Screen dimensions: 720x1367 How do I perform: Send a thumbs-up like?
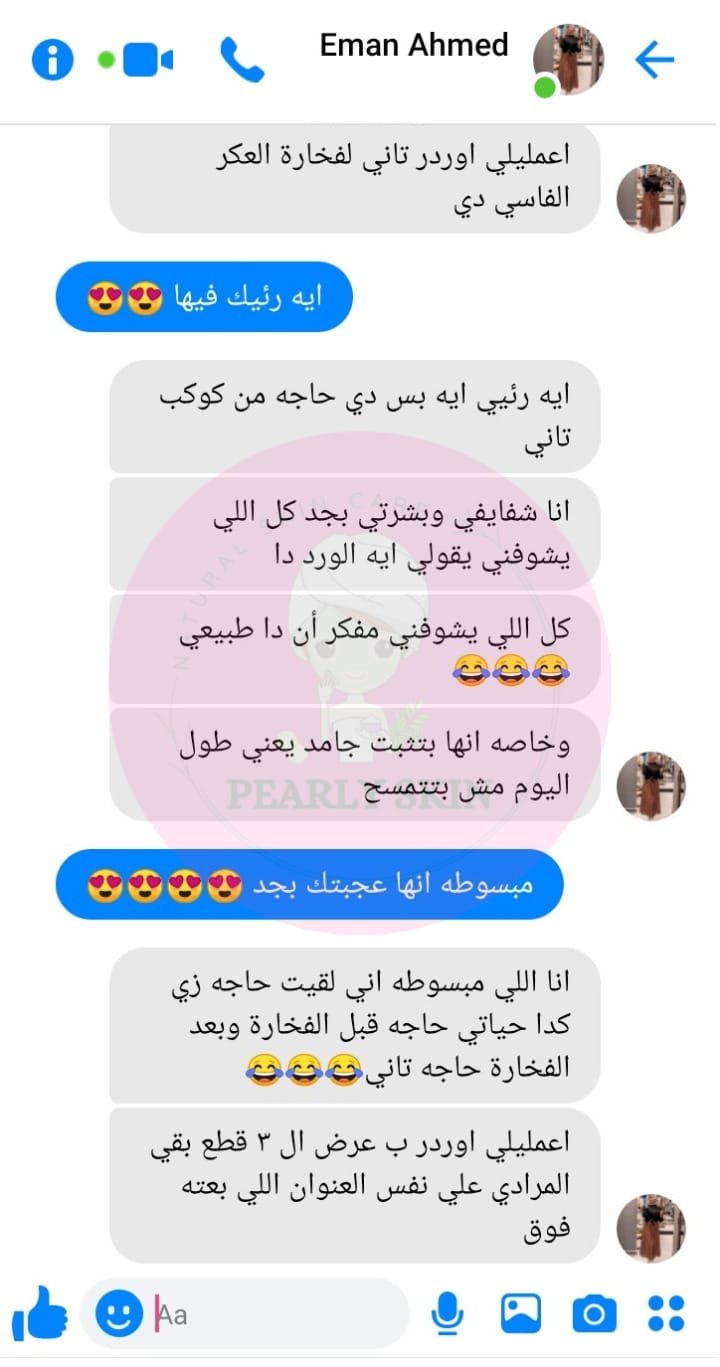(39, 1312)
